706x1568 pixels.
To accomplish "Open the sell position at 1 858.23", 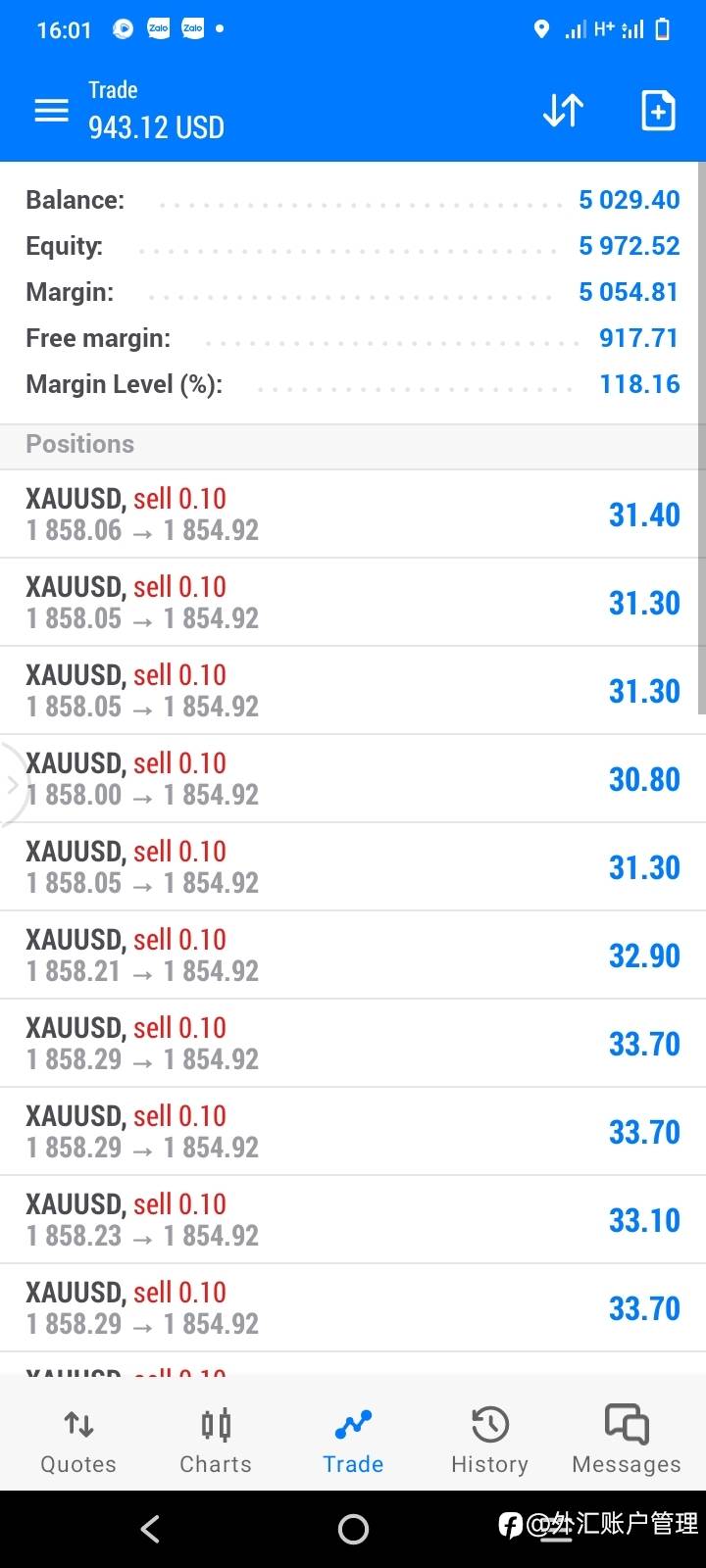I will [353, 1220].
